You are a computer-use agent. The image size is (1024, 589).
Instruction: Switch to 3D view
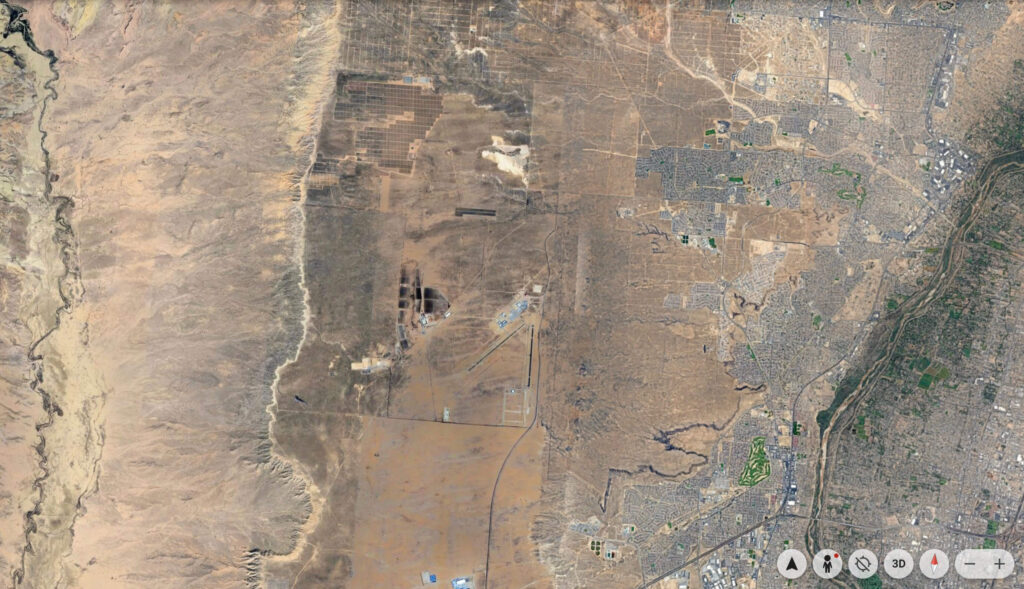tap(899, 564)
